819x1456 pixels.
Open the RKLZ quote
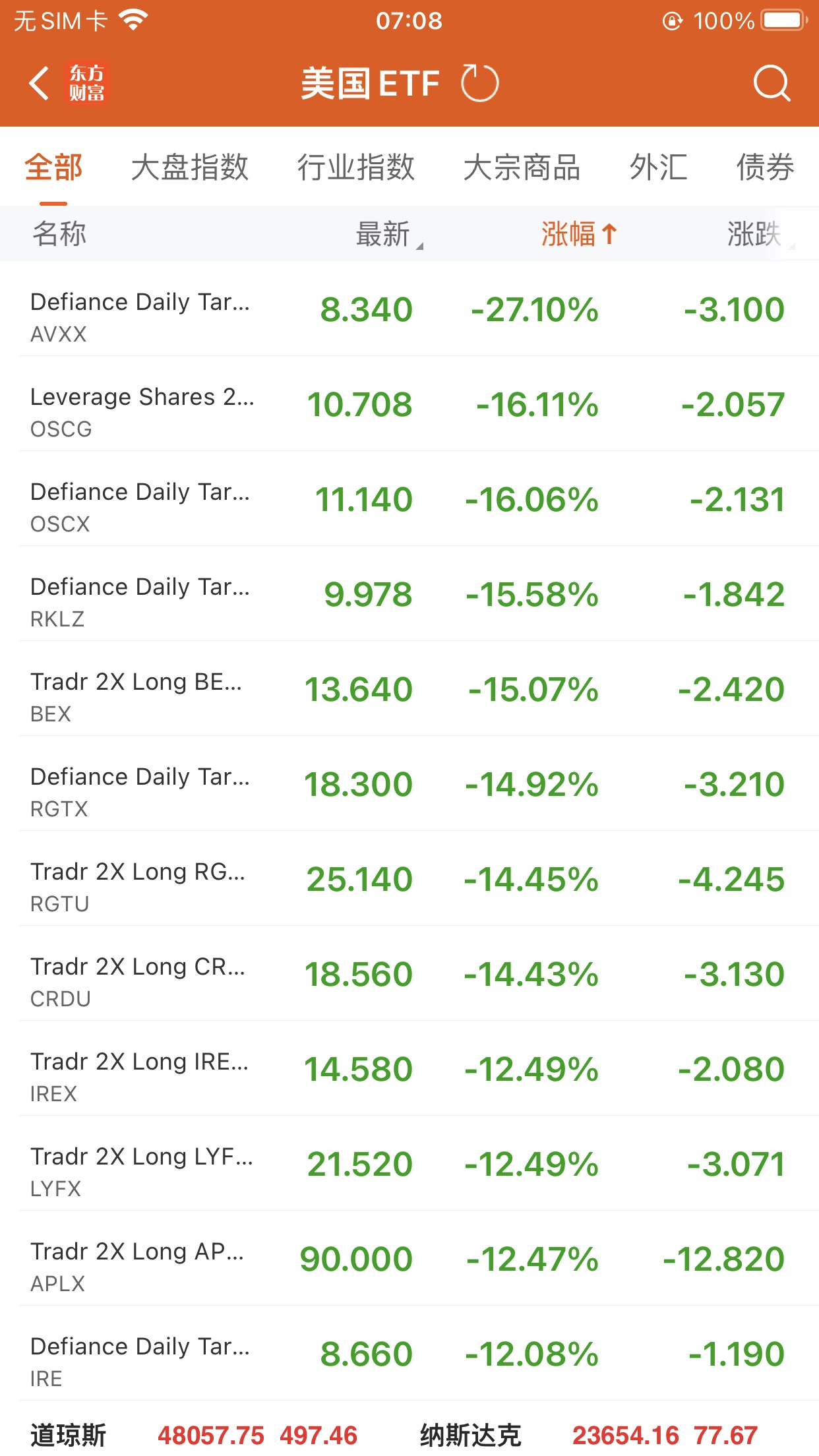click(409, 594)
